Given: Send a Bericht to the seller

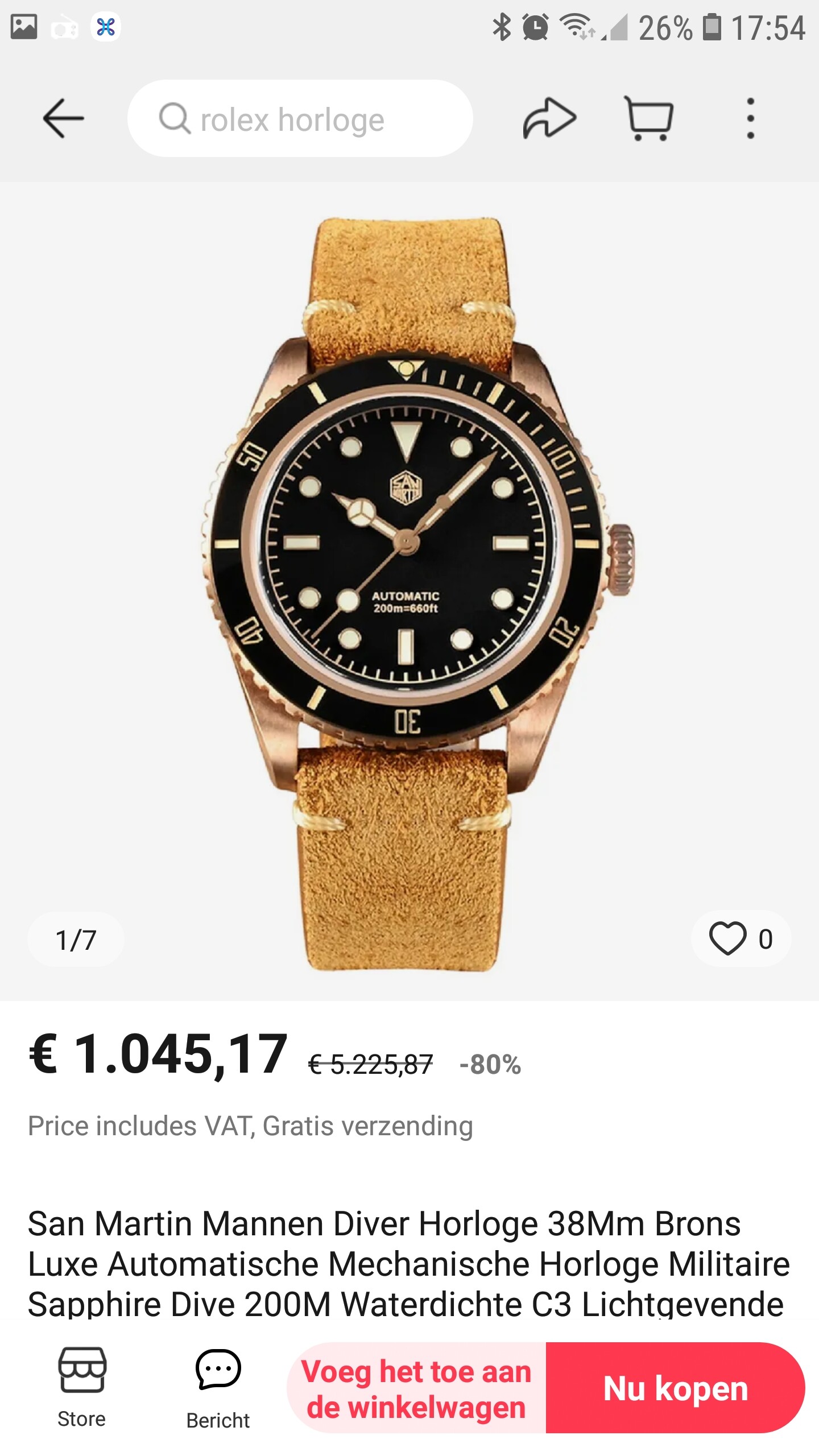Looking at the screenshot, I should tap(218, 1389).
